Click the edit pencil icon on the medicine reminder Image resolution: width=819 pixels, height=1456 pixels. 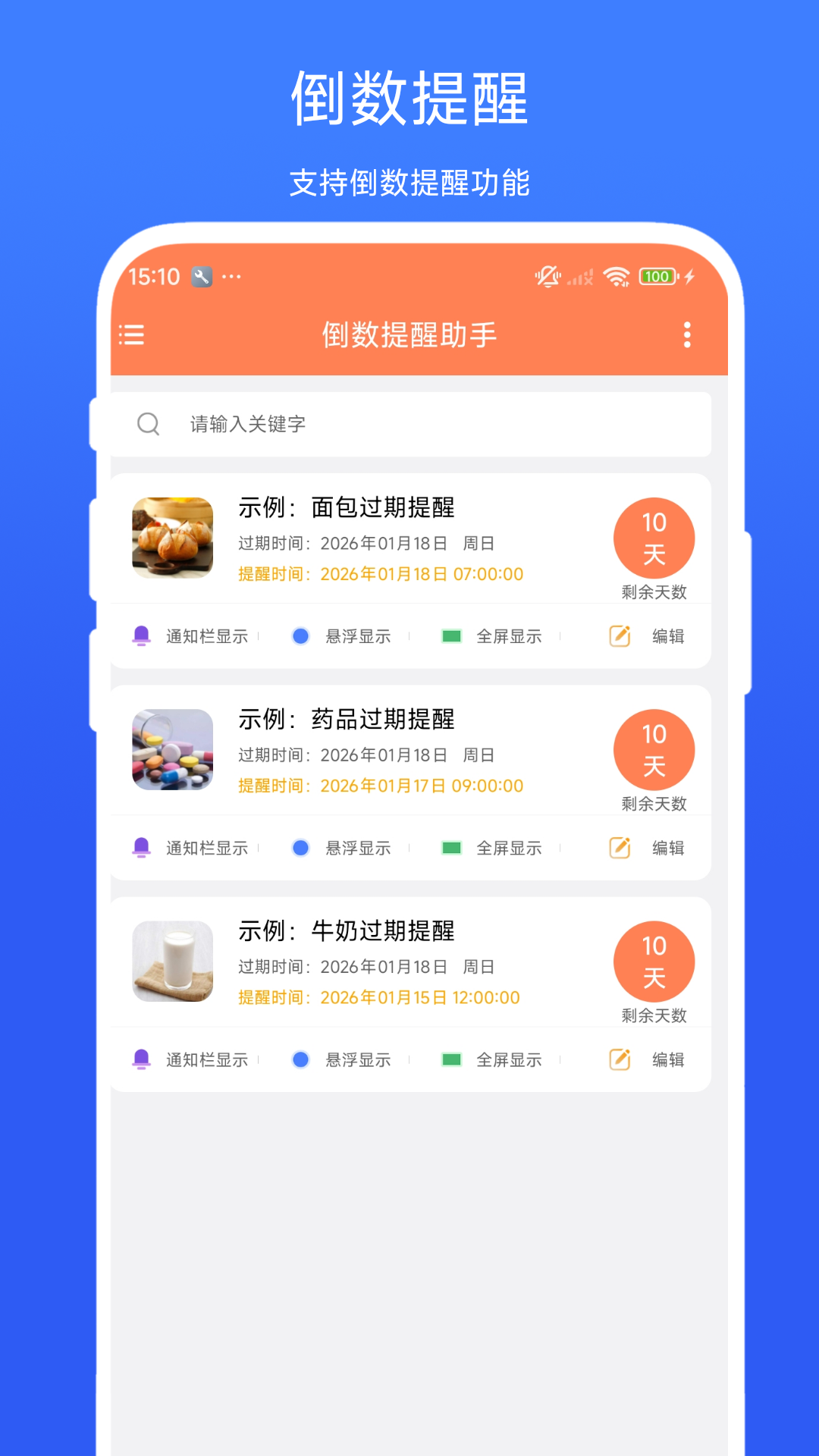click(620, 848)
